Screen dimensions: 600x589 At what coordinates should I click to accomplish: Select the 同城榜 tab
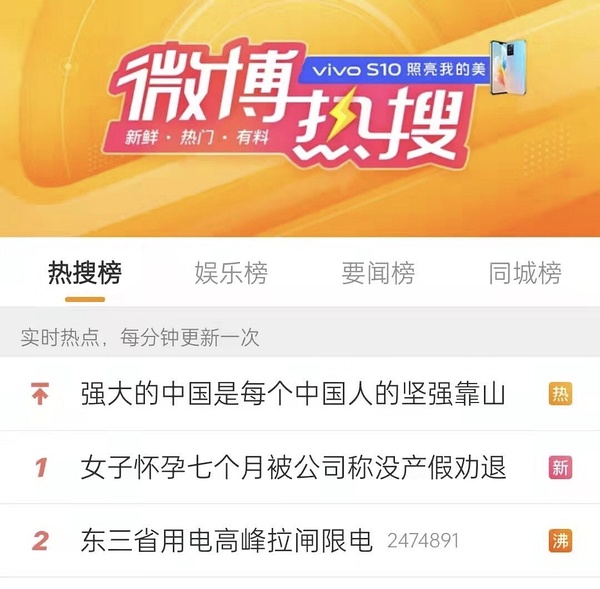525,272
